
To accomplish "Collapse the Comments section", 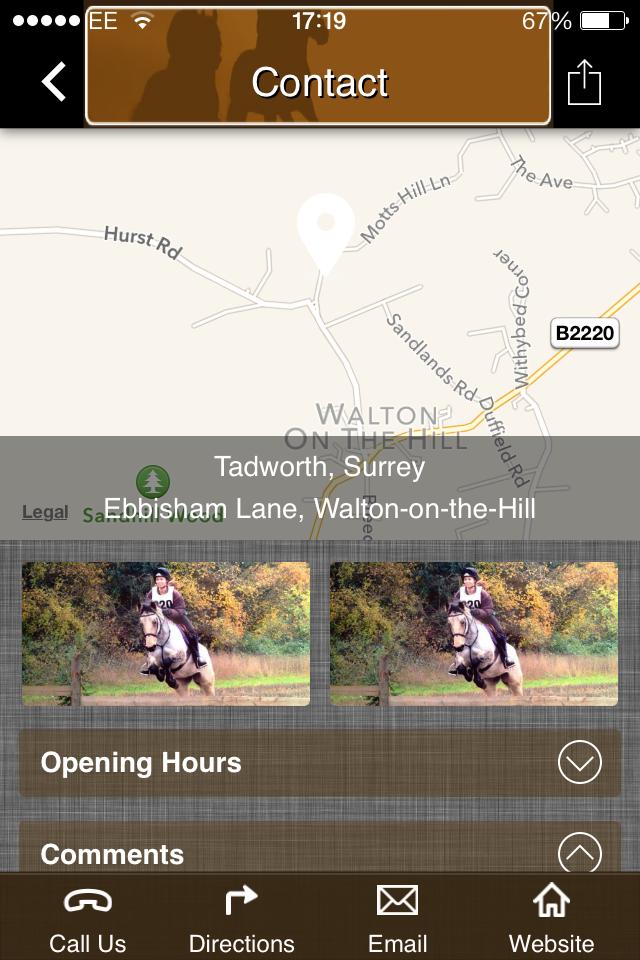I will pyautogui.click(x=579, y=853).
